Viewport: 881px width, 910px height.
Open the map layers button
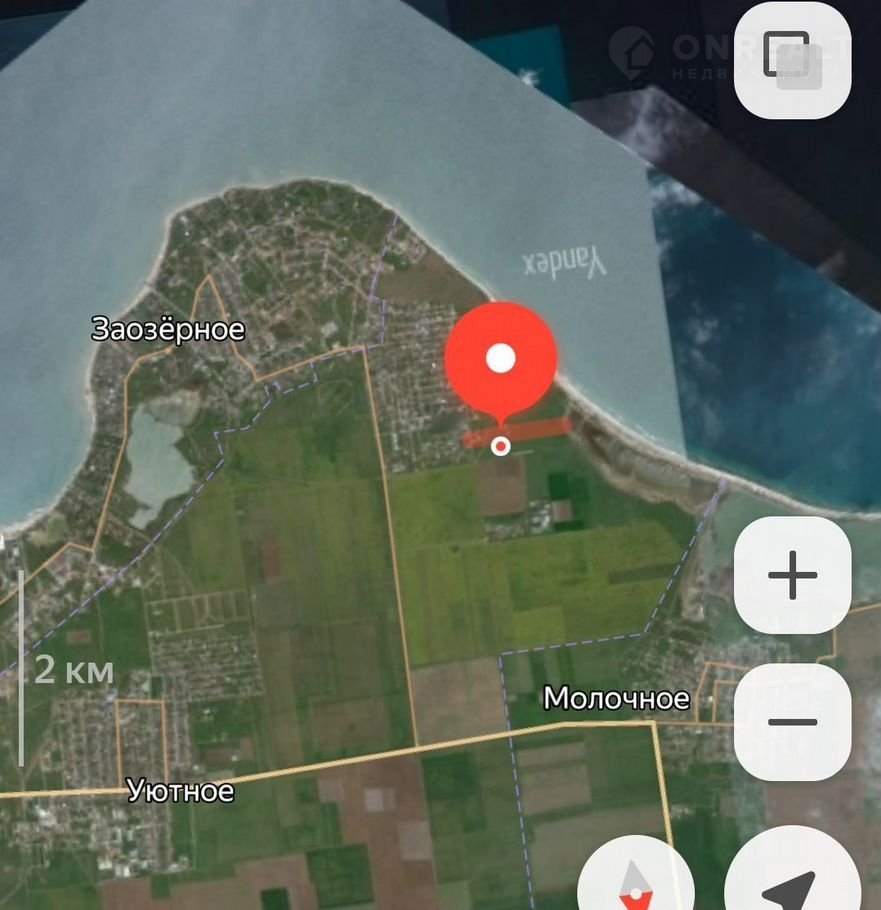[x=792, y=60]
